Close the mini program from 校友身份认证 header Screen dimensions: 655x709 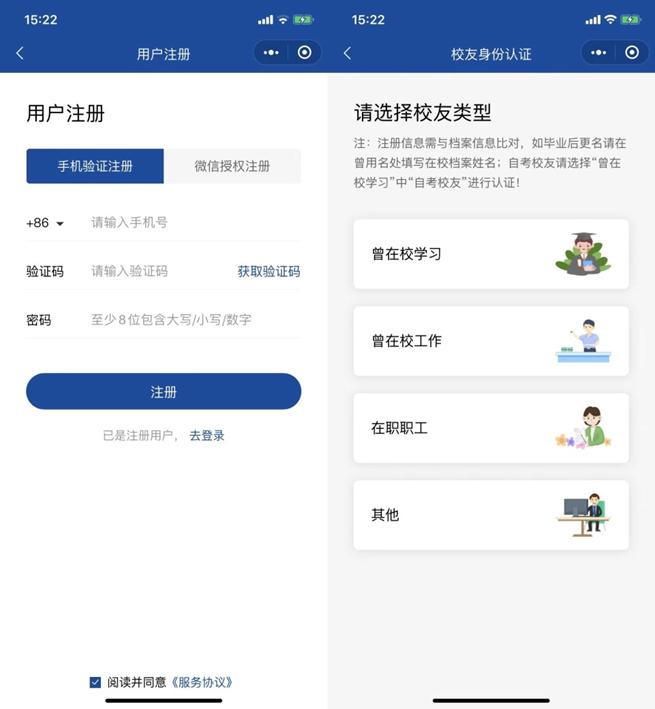click(x=631, y=52)
